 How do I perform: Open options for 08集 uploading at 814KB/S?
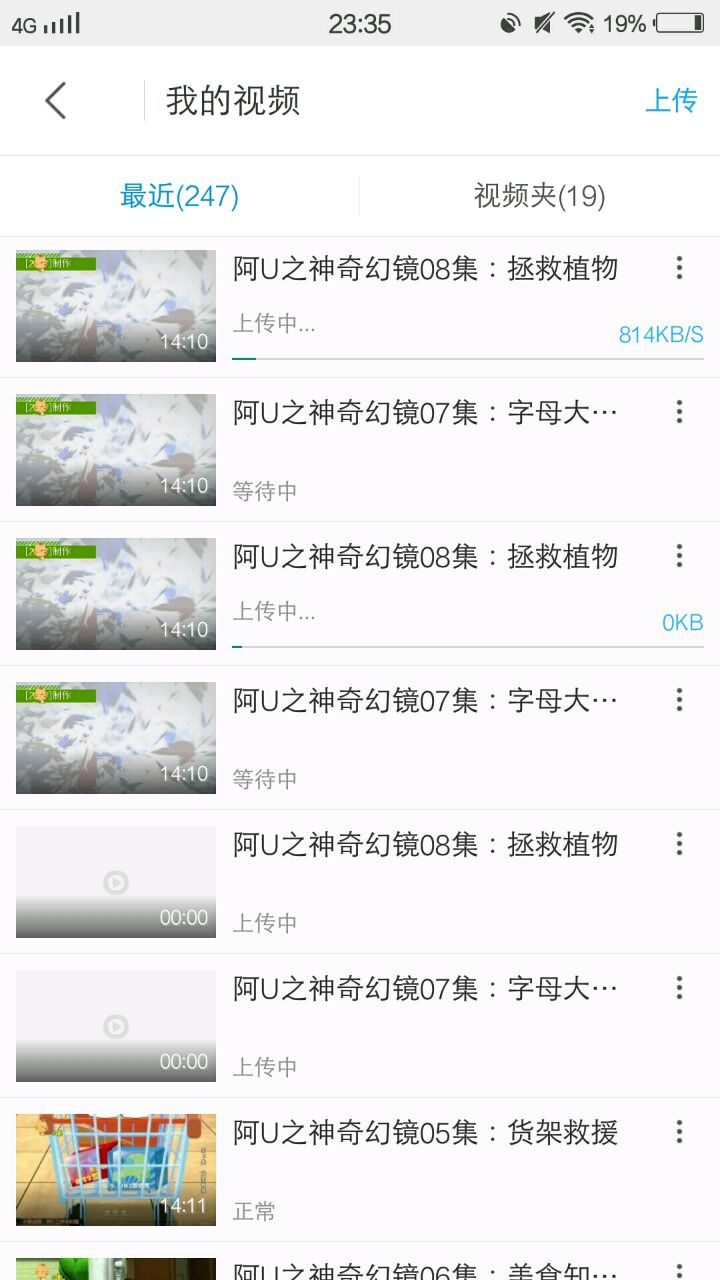(x=679, y=267)
